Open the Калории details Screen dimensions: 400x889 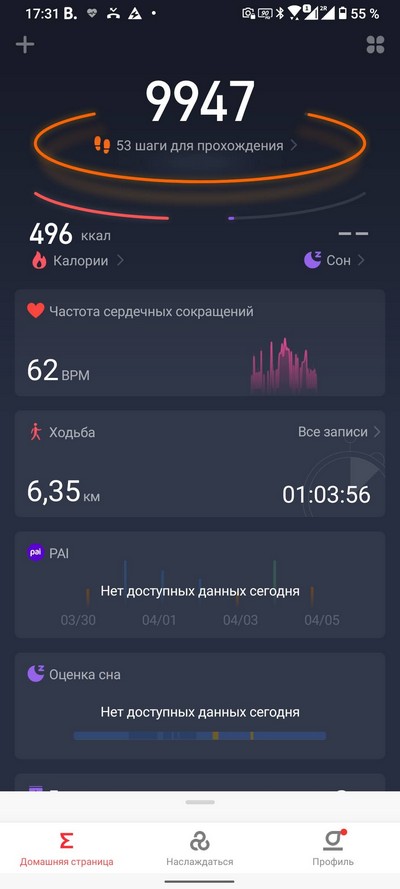[78, 261]
